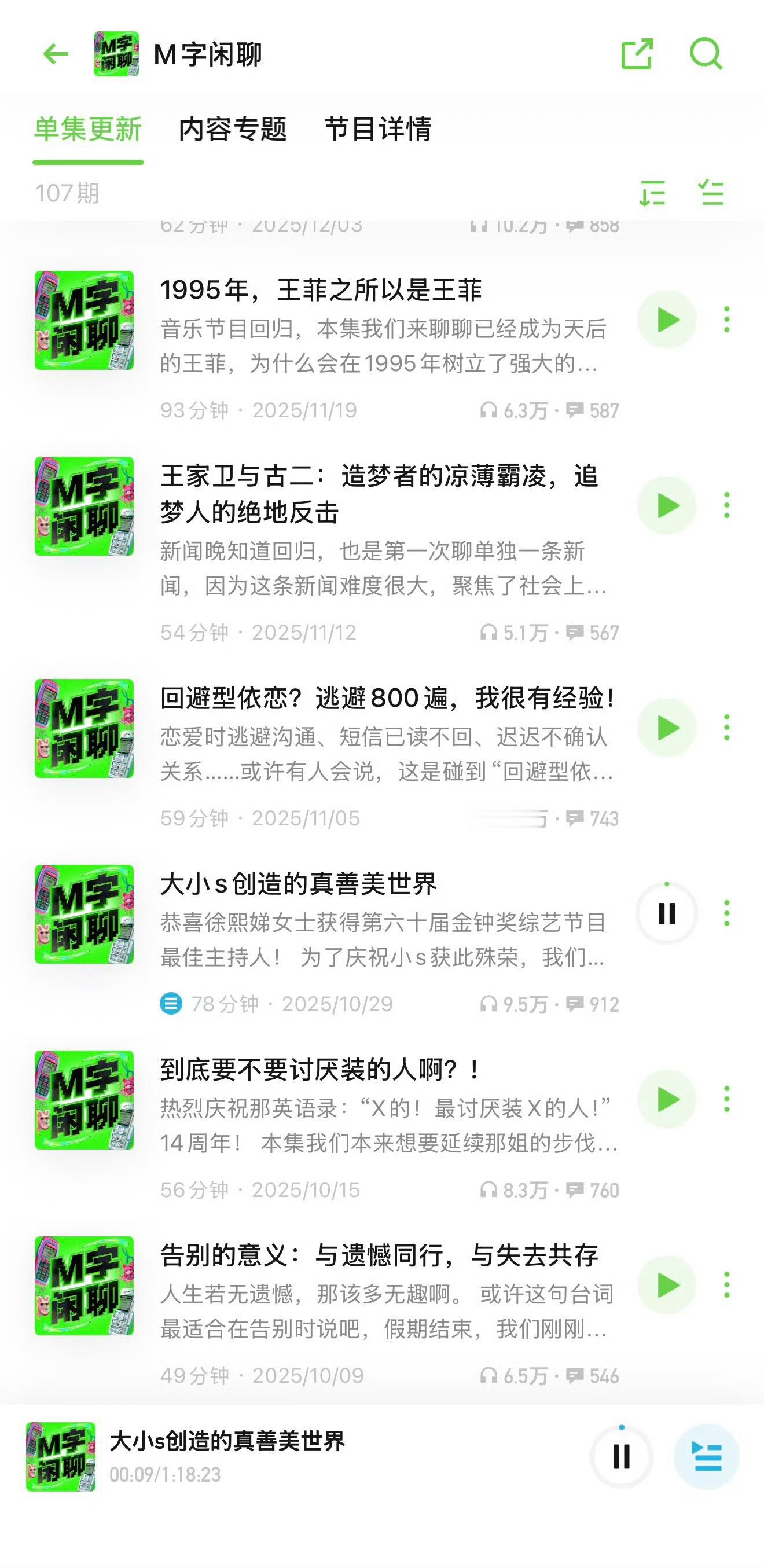Viewport: 764px width, 1568px height.
Task: Pause the playing 大小s创造的真善美世界 episode
Action: 667,913
